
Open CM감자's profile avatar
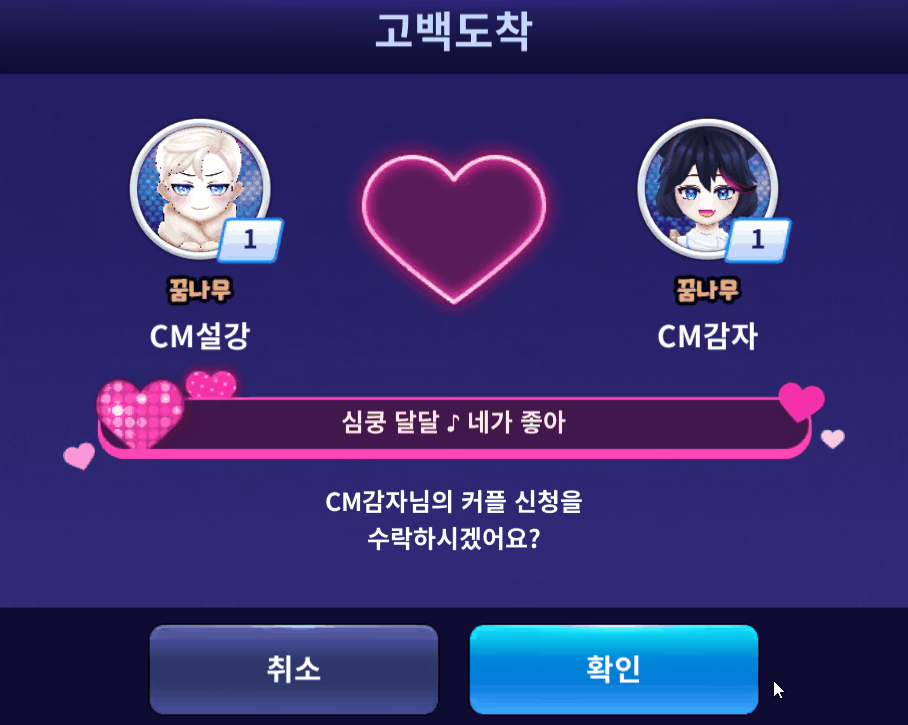pos(706,189)
